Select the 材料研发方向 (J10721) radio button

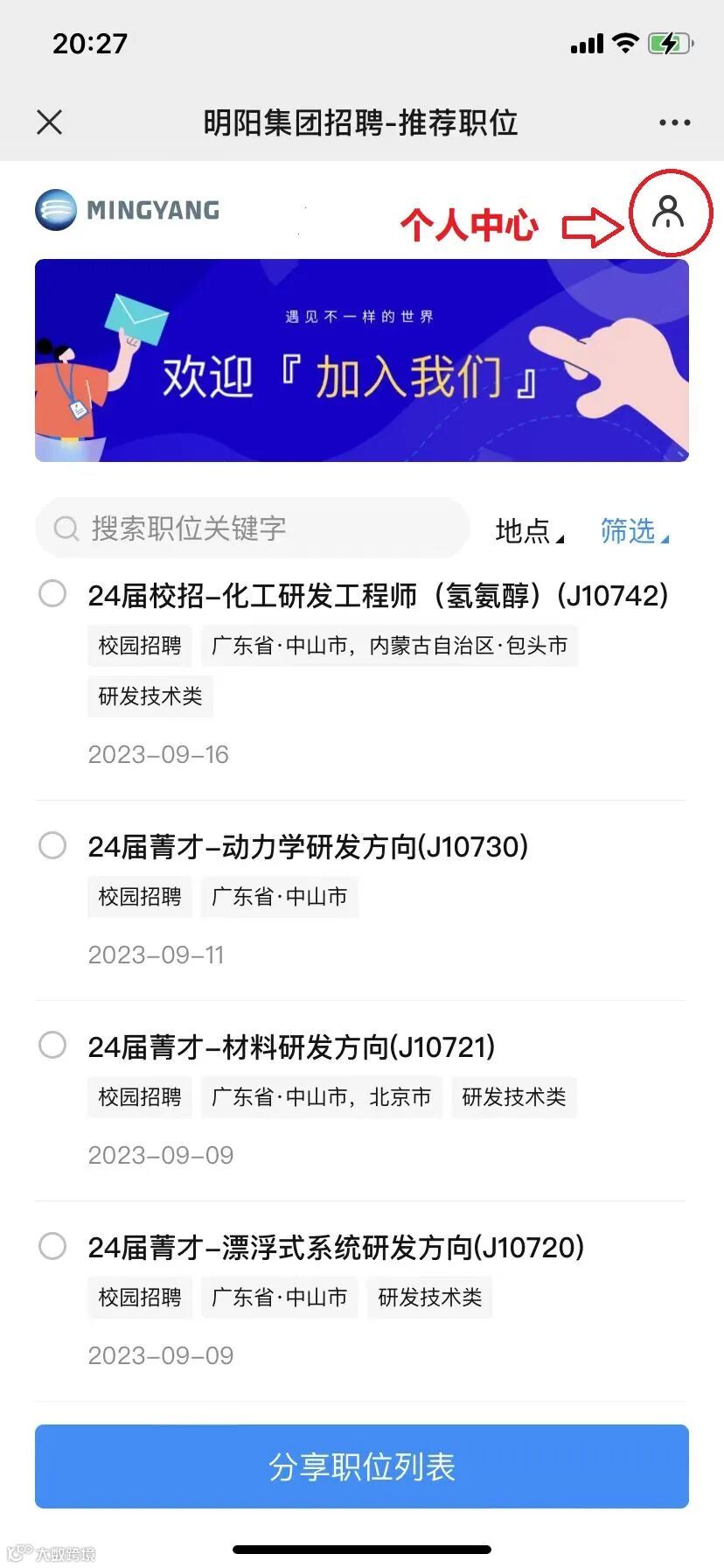coord(52,1045)
